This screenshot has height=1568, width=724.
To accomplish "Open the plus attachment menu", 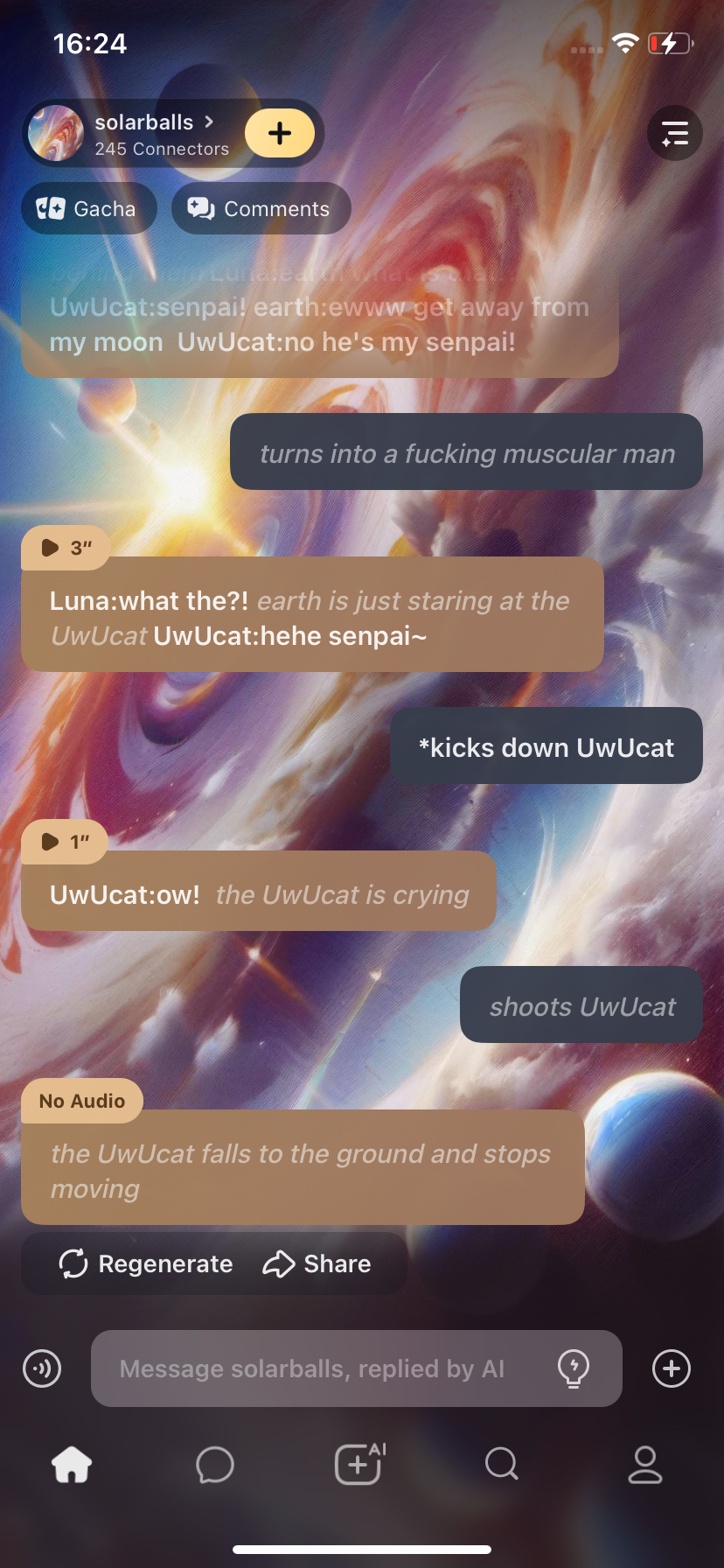I will coord(672,1368).
